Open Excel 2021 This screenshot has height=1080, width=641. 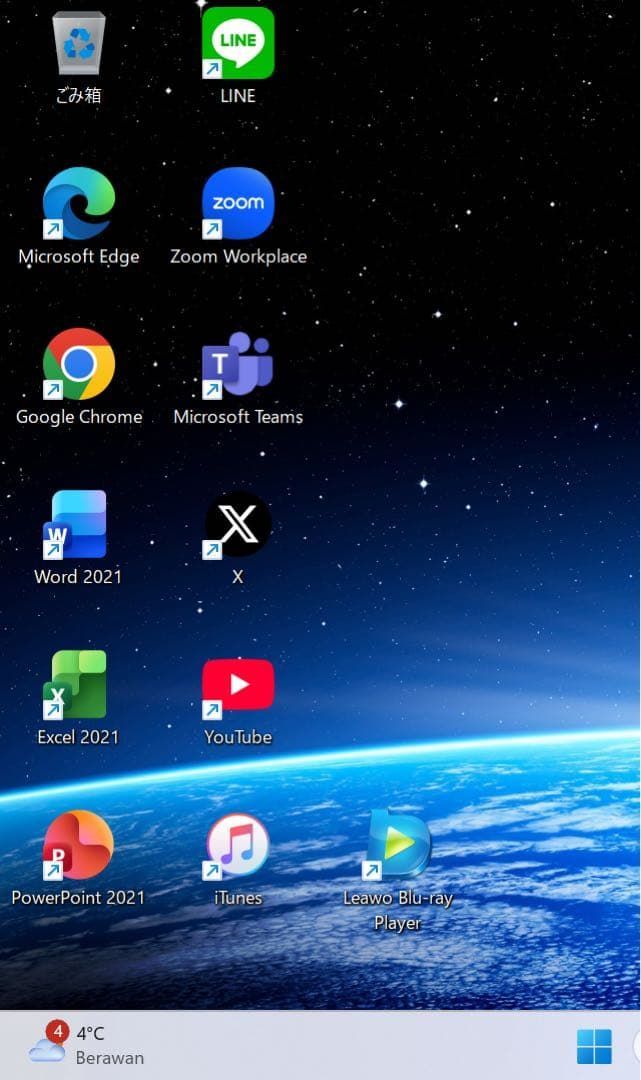click(78, 685)
